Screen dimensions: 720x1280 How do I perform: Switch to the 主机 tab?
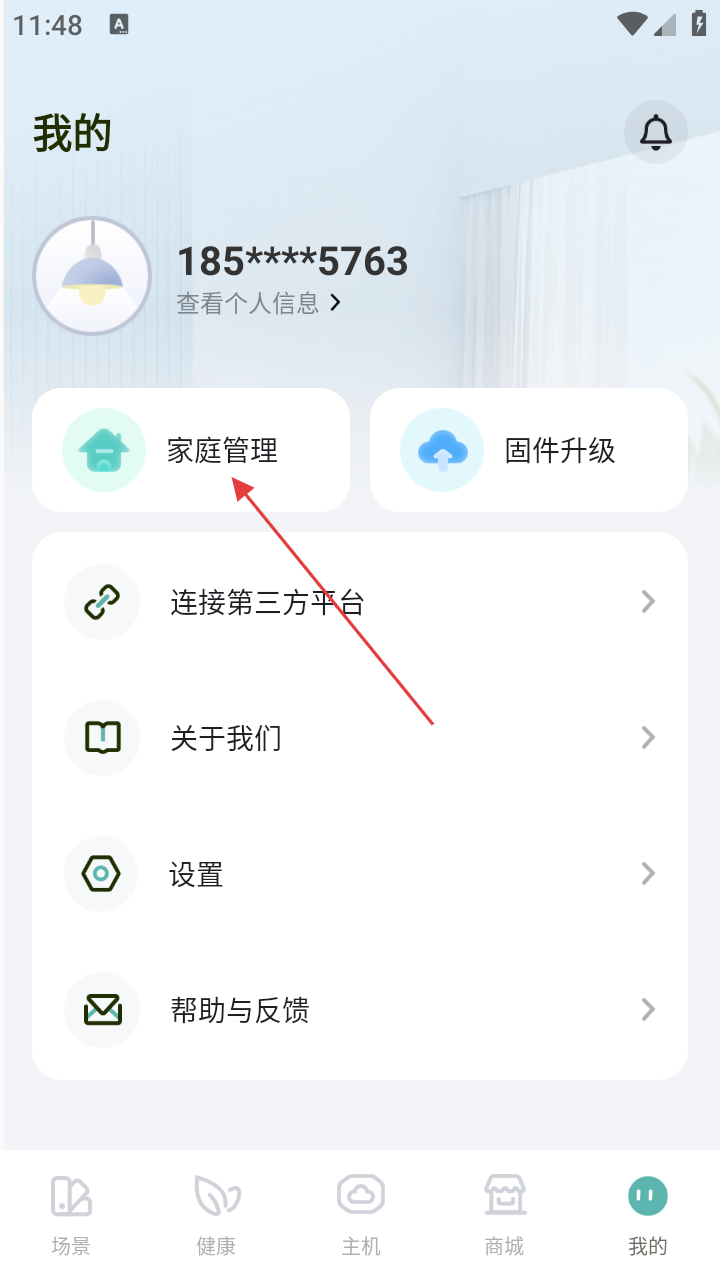[361, 1215]
